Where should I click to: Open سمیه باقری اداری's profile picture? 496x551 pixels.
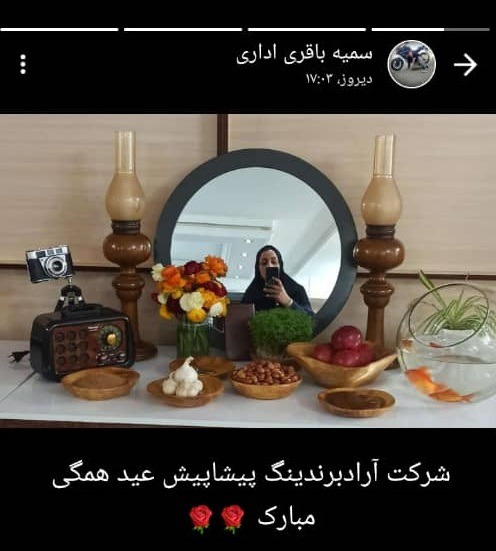pos(412,64)
